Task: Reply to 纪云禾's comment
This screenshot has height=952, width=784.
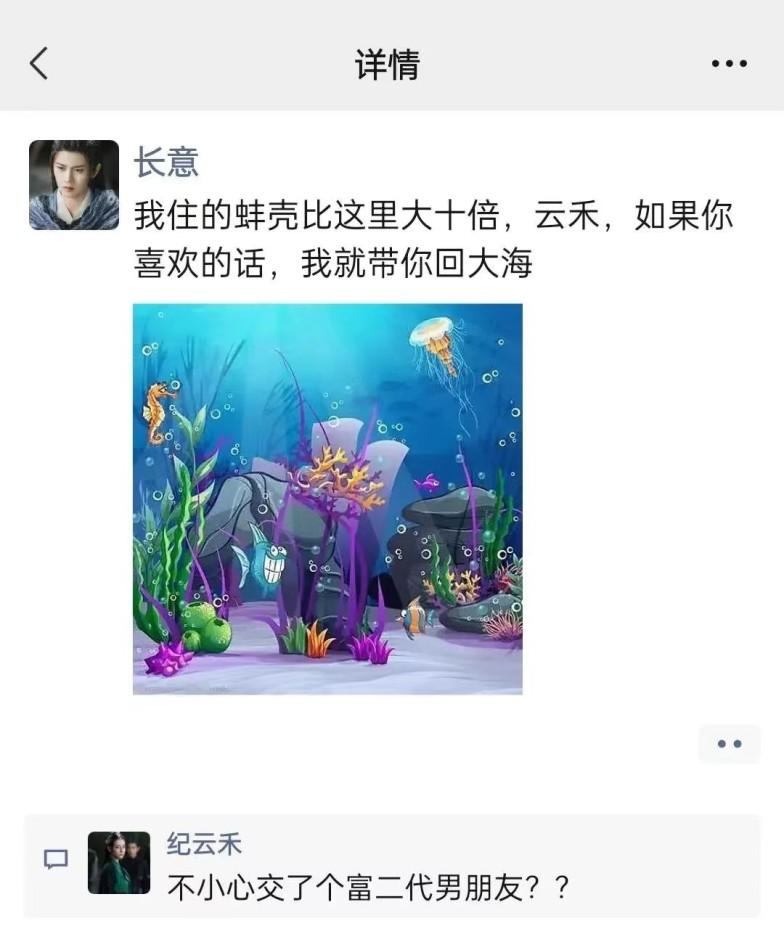Action: 367,886
